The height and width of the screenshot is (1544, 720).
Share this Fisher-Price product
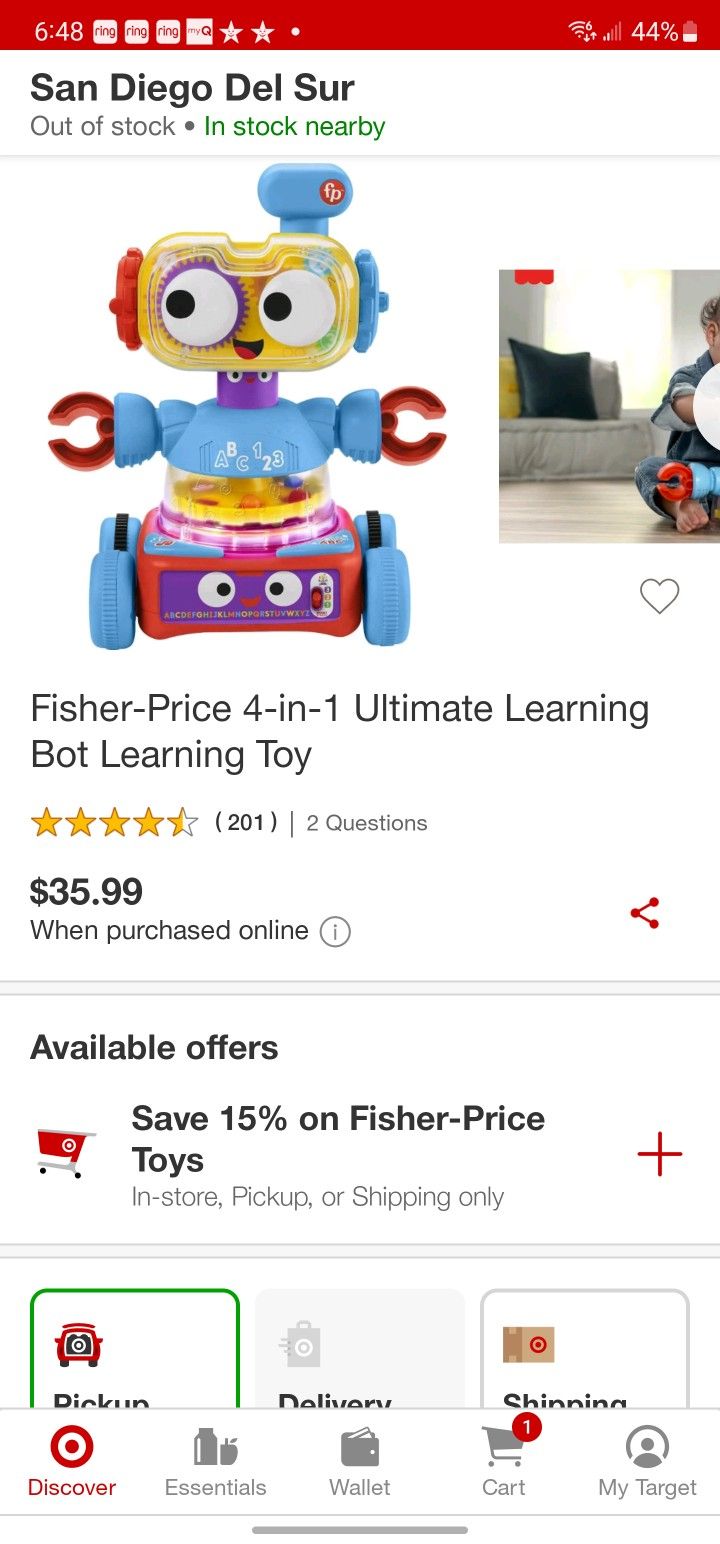645,913
